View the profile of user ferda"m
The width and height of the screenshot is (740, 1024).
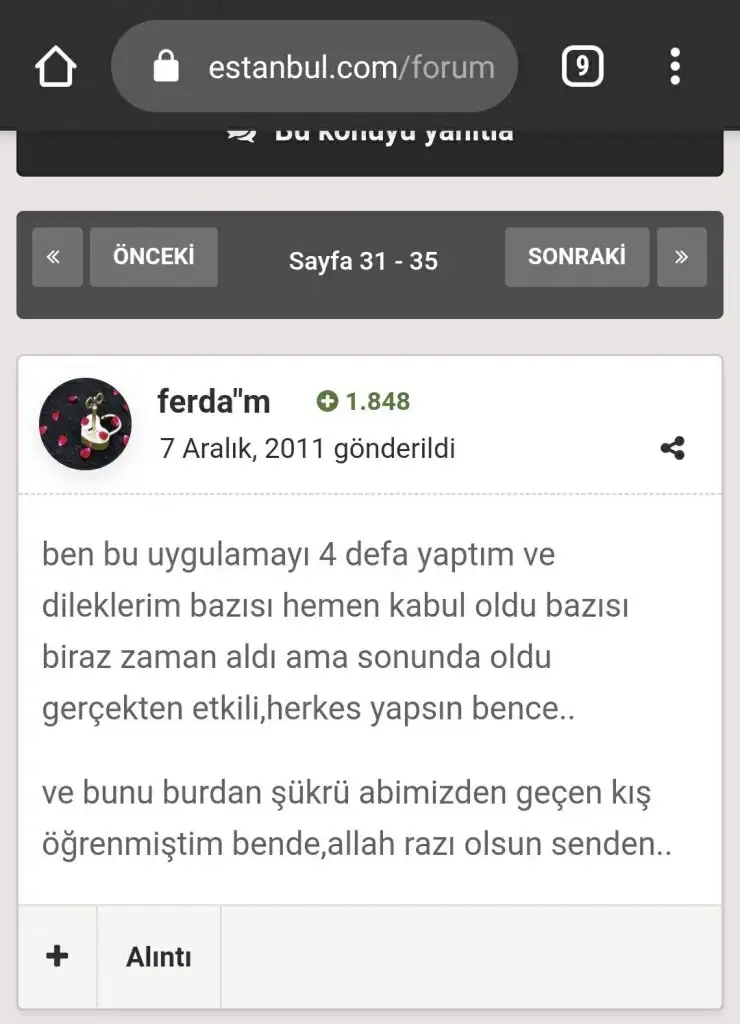point(214,402)
